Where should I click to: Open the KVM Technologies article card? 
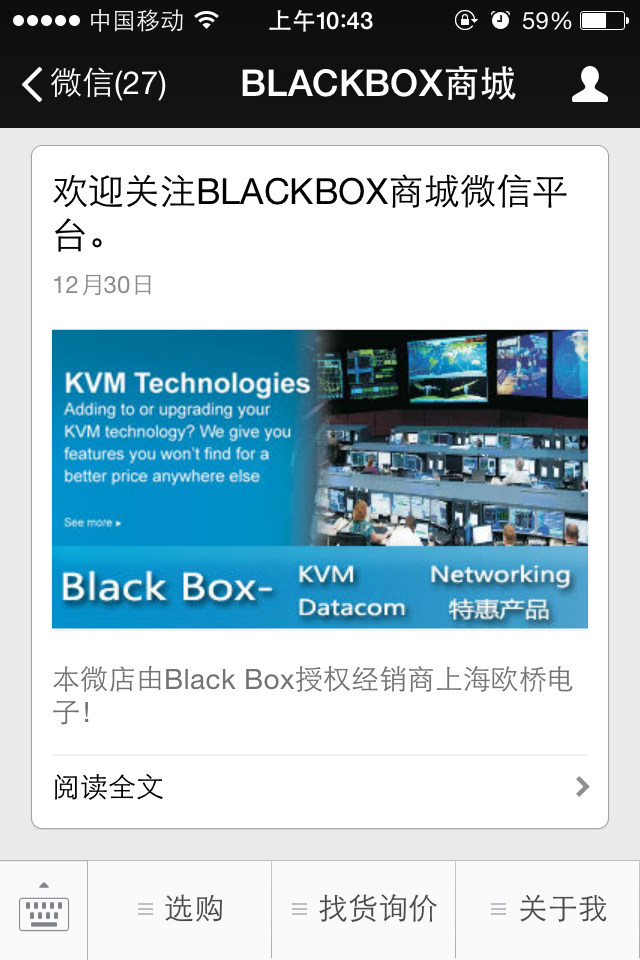[x=319, y=478]
